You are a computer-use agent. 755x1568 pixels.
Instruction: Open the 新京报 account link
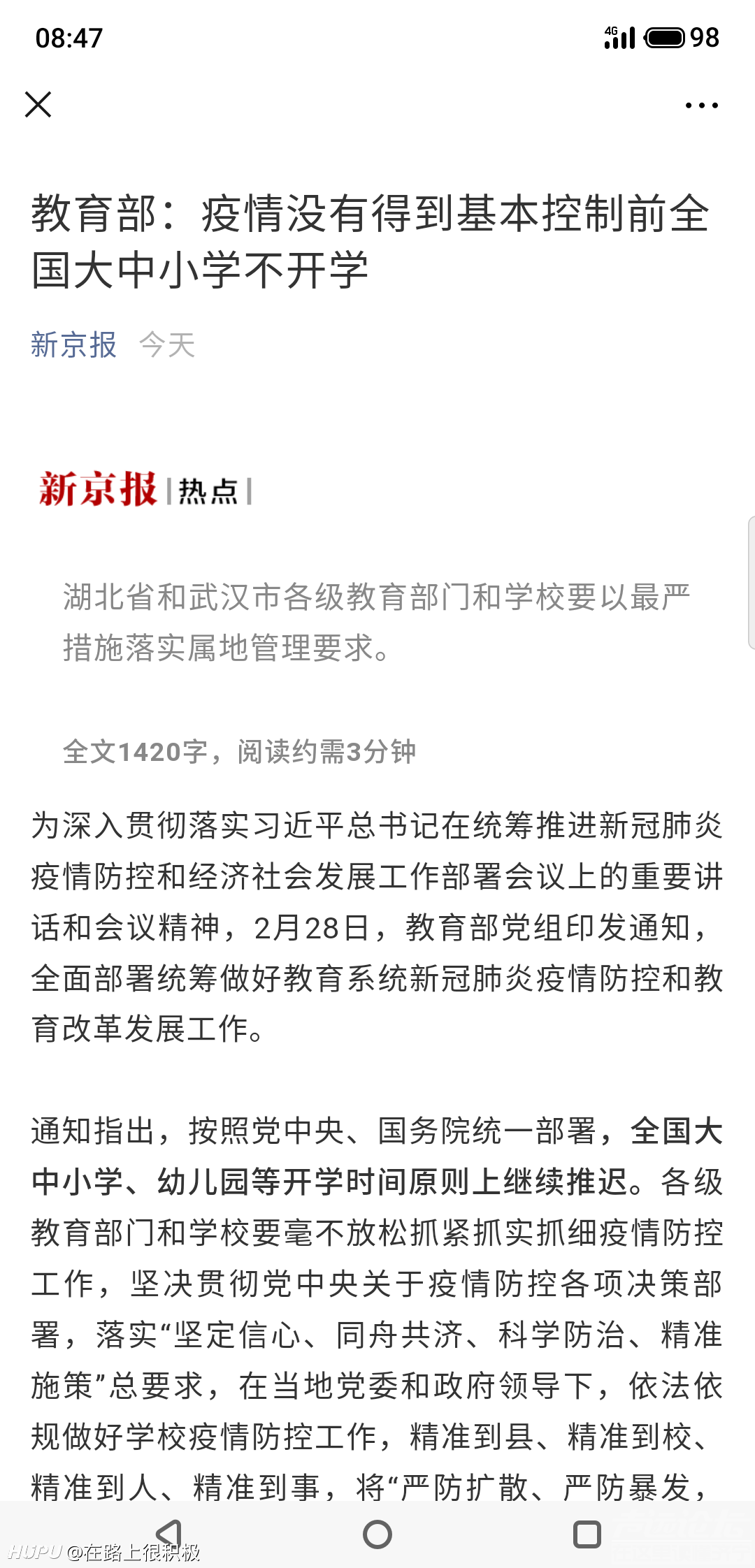pyautogui.click(x=73, y=345)
